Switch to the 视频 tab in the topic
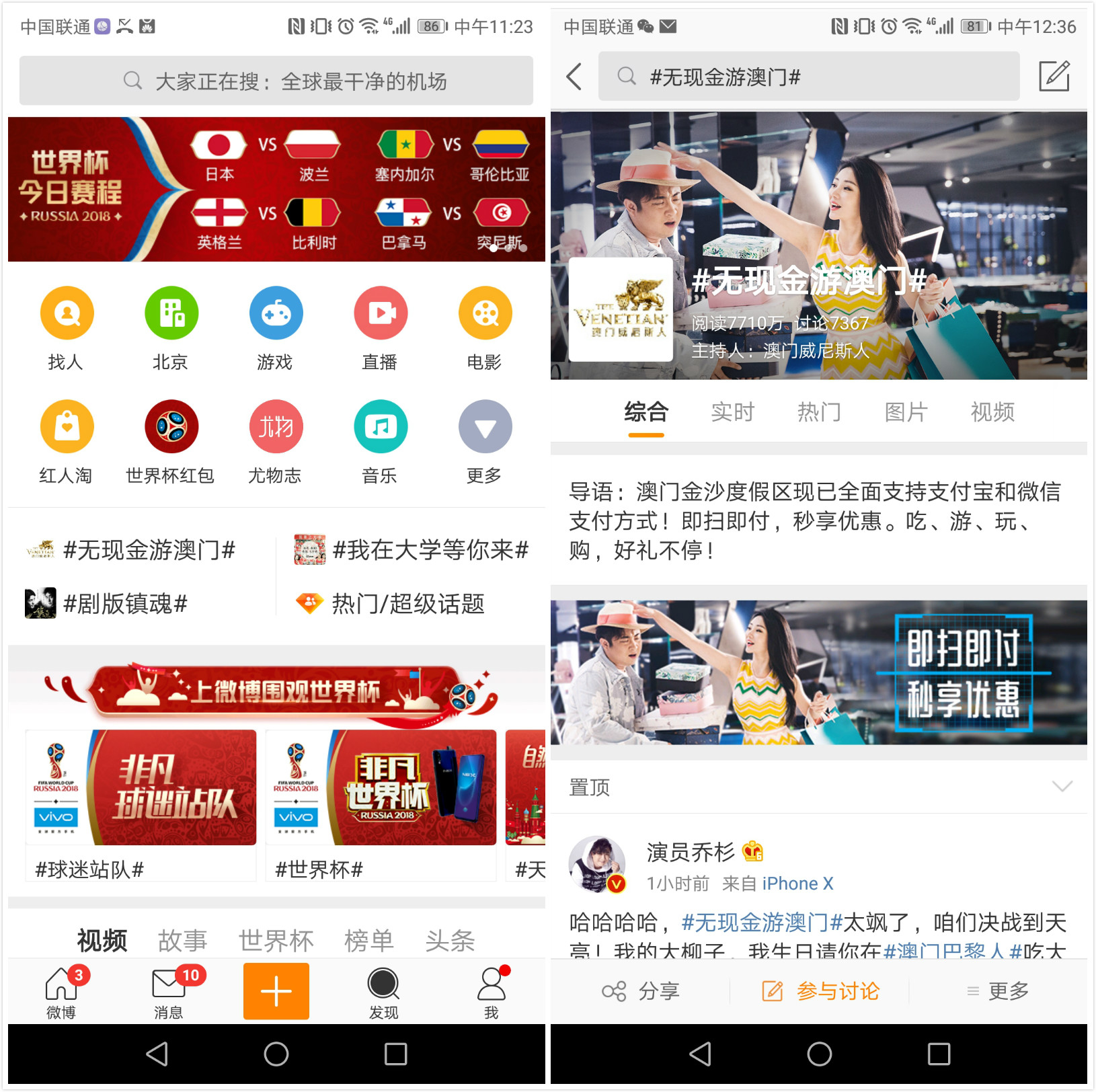1096x1092 pixels. [992, 412]
